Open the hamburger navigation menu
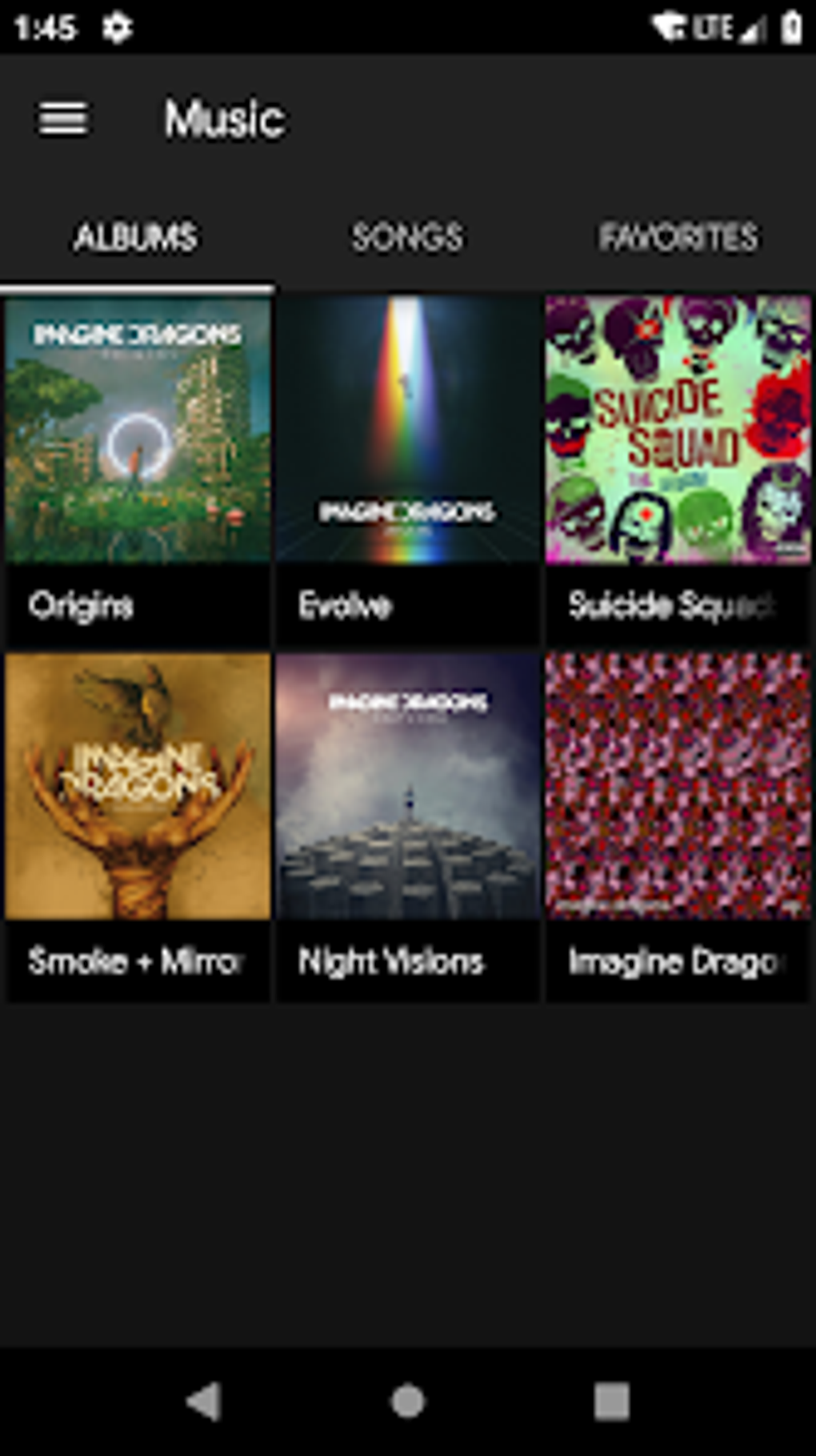The image size is (816, 1456). click(62, 120)
